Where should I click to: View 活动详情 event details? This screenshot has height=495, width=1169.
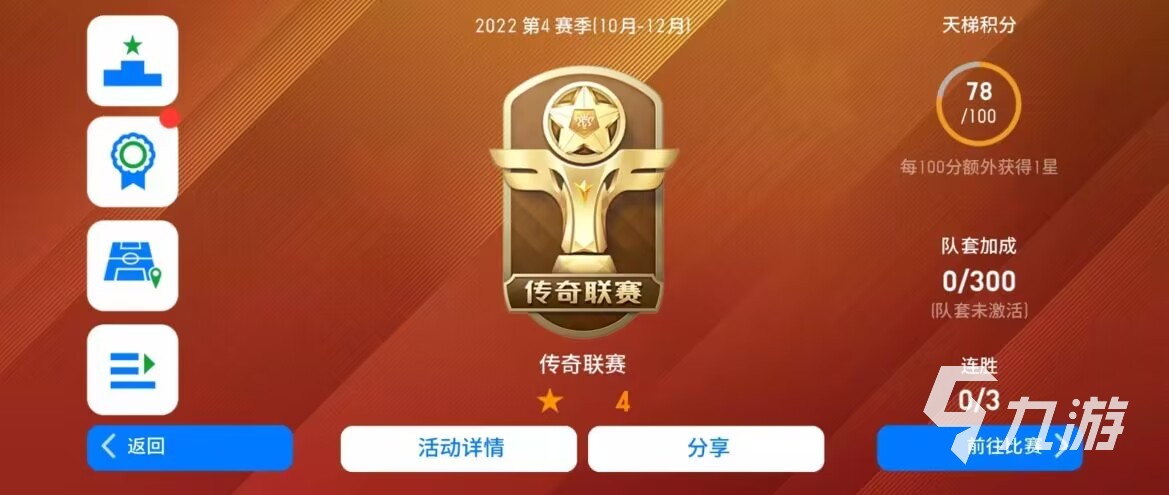459,448
